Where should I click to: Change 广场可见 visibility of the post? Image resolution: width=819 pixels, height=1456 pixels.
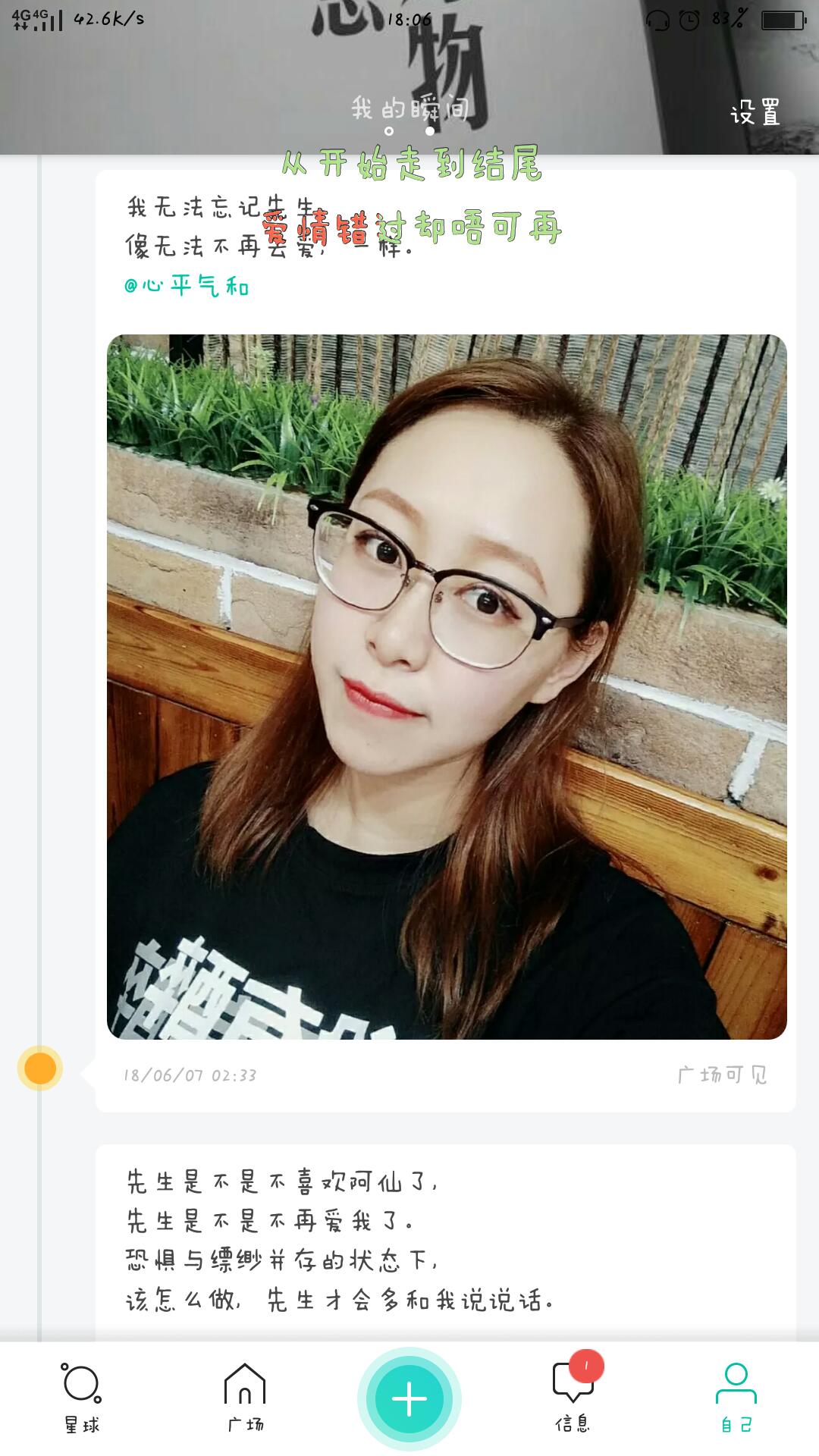[x=721, y=1075]
